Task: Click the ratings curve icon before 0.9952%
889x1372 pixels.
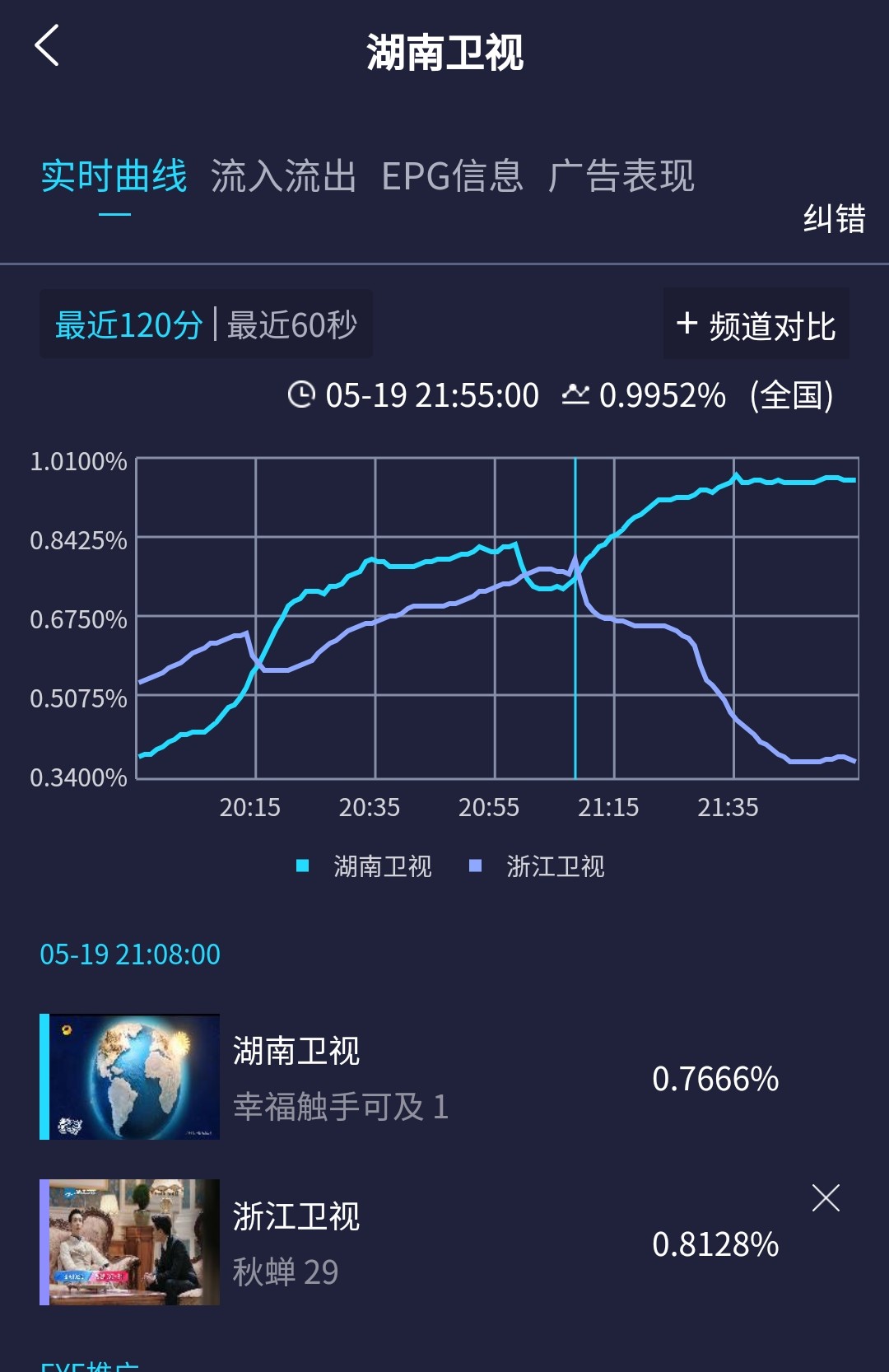Action: pyautogui.click(x=575, y=396)
